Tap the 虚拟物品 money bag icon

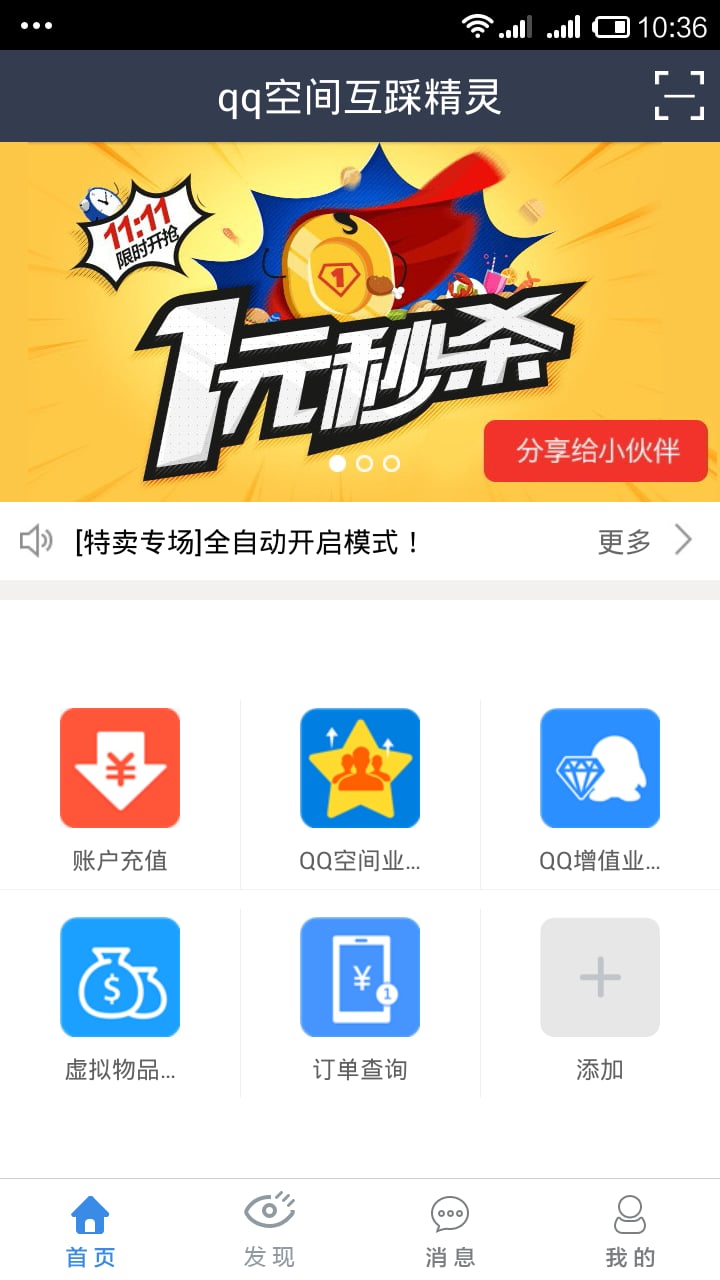tap(120, 977)
